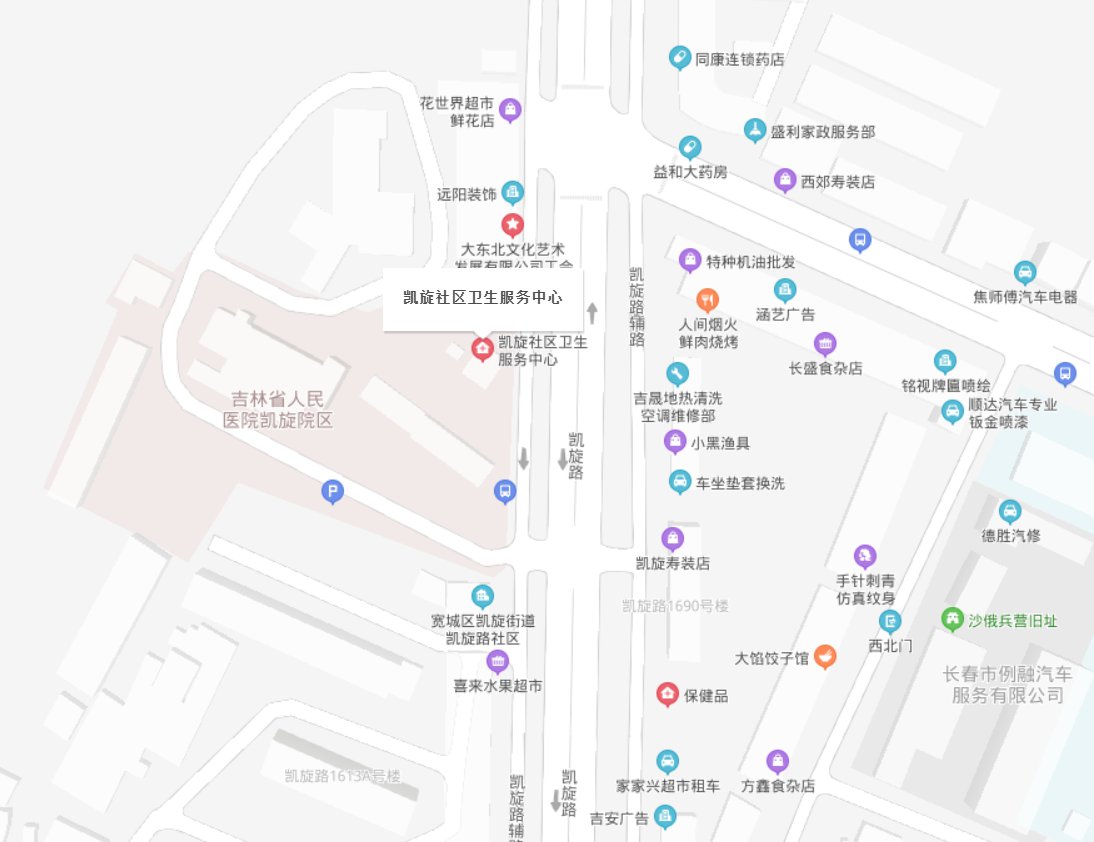The image size is (1094, 842).
Task: Tap the 益和大药房 pharmacy marker
Action: [690, 149]
